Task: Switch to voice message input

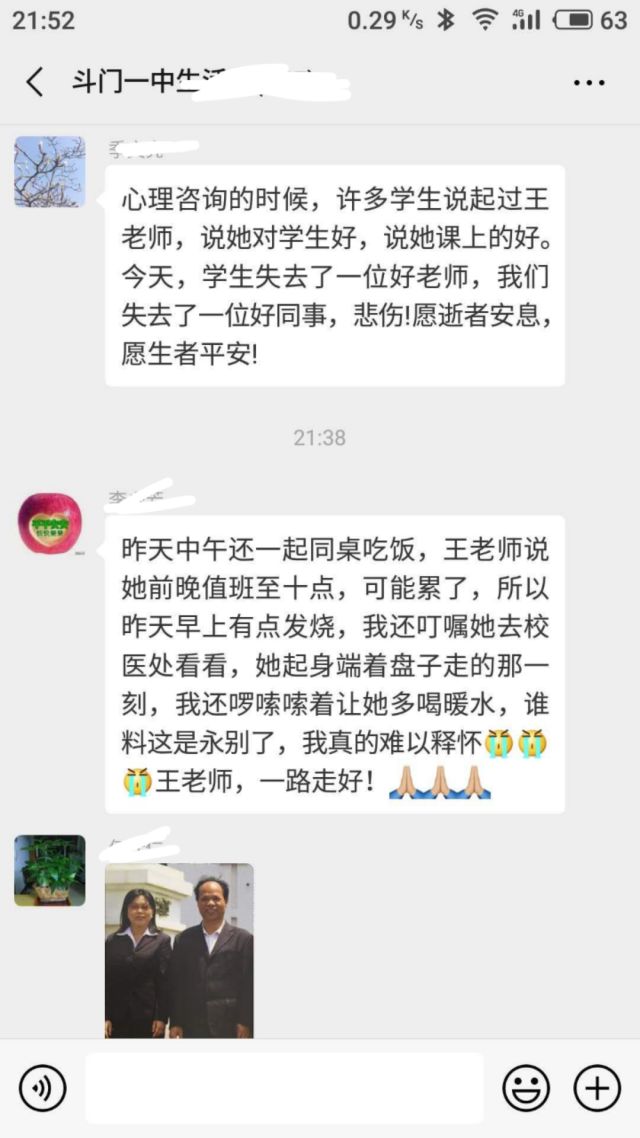Action: [x=43, y=1088]
